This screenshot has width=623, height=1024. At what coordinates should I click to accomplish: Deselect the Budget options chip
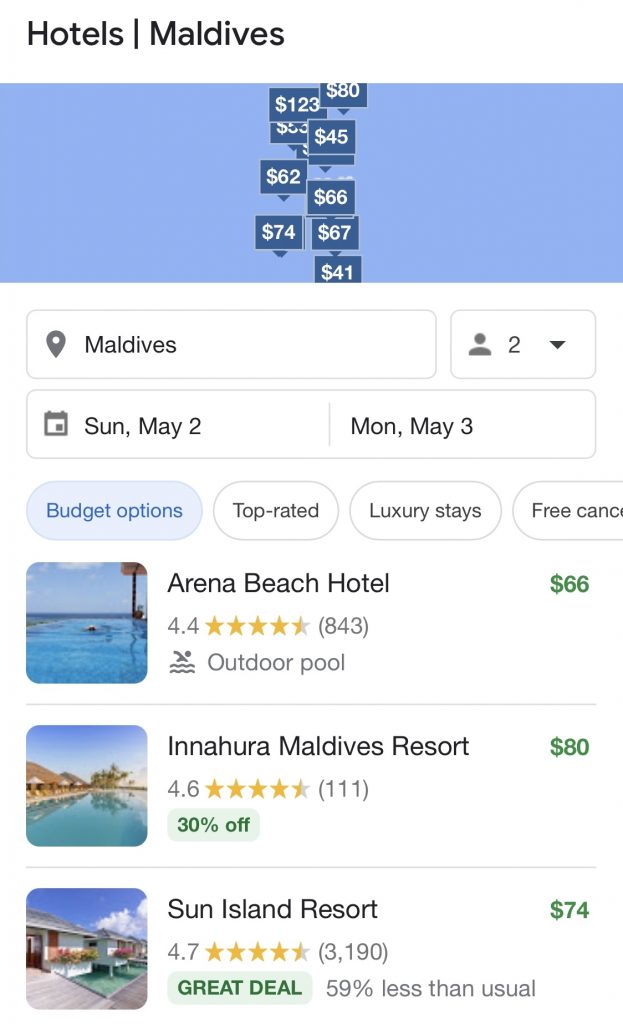click(114, 511)
